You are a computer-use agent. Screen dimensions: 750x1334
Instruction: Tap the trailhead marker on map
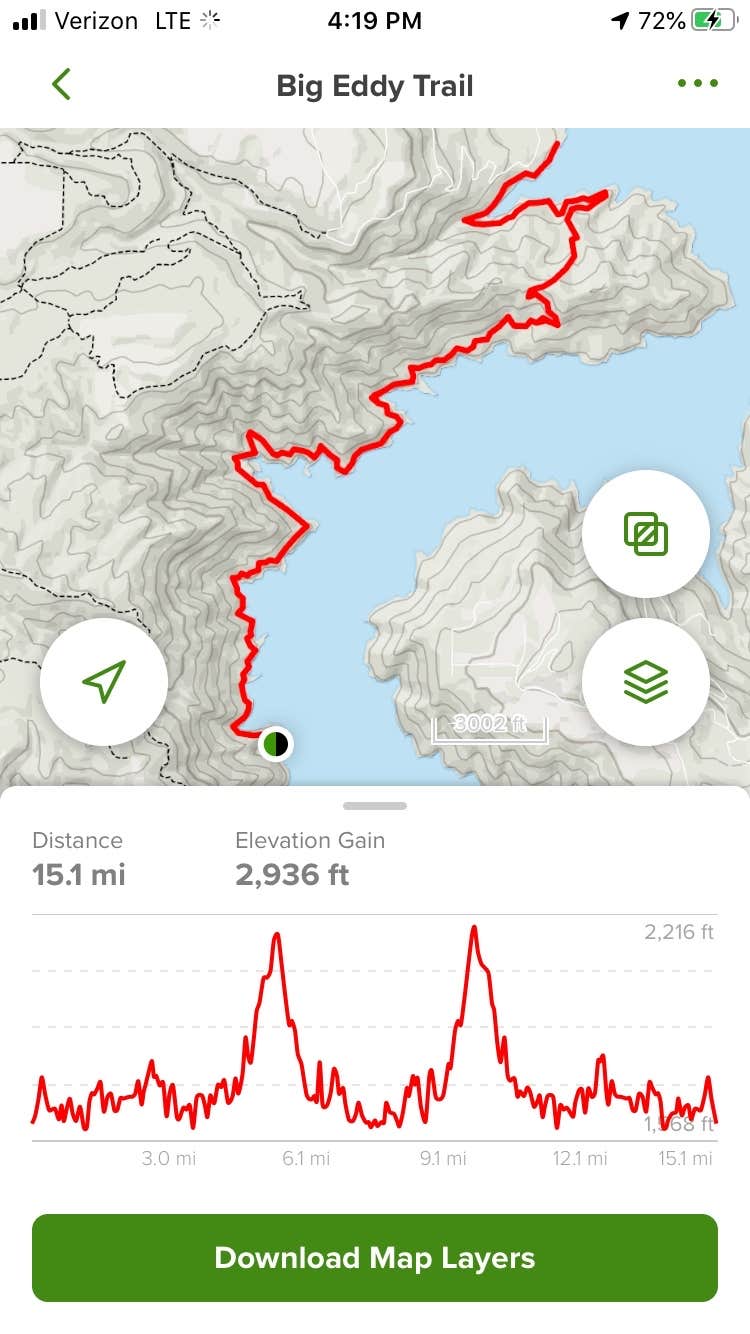(x=275, y=744)
